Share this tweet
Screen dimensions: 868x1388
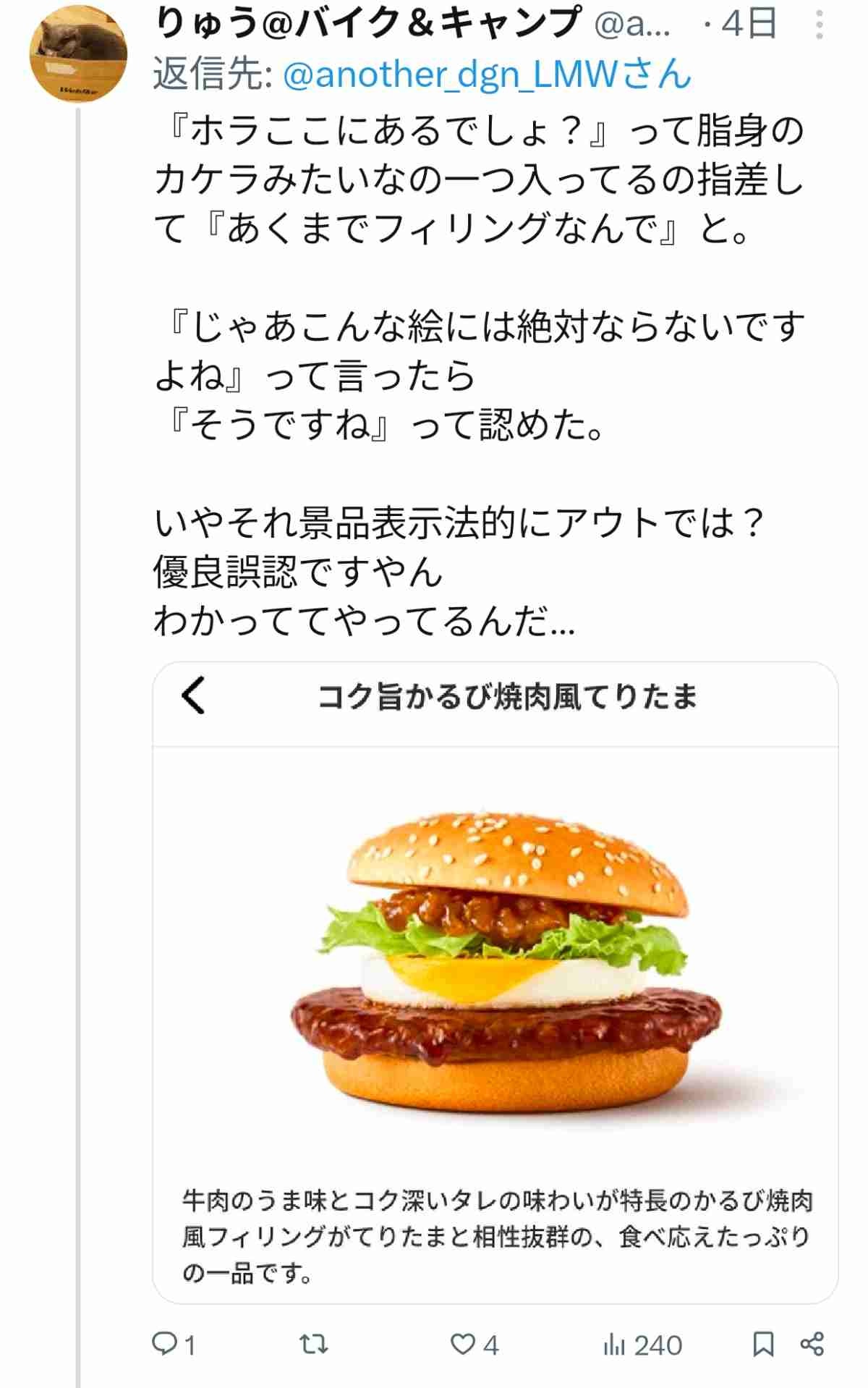click(812, 1345)
